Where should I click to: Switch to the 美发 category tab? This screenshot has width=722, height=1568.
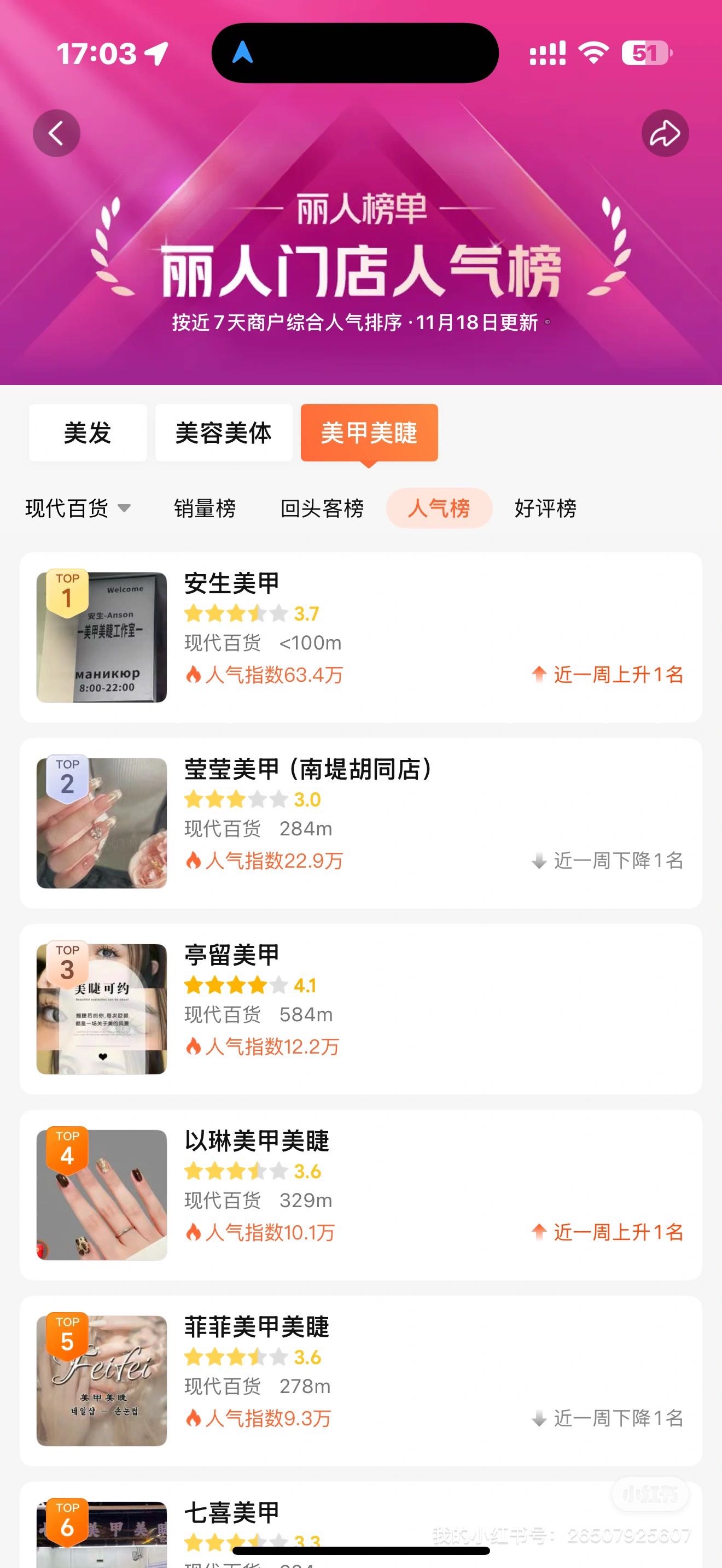pyautogui.click(x=88, y=433)
